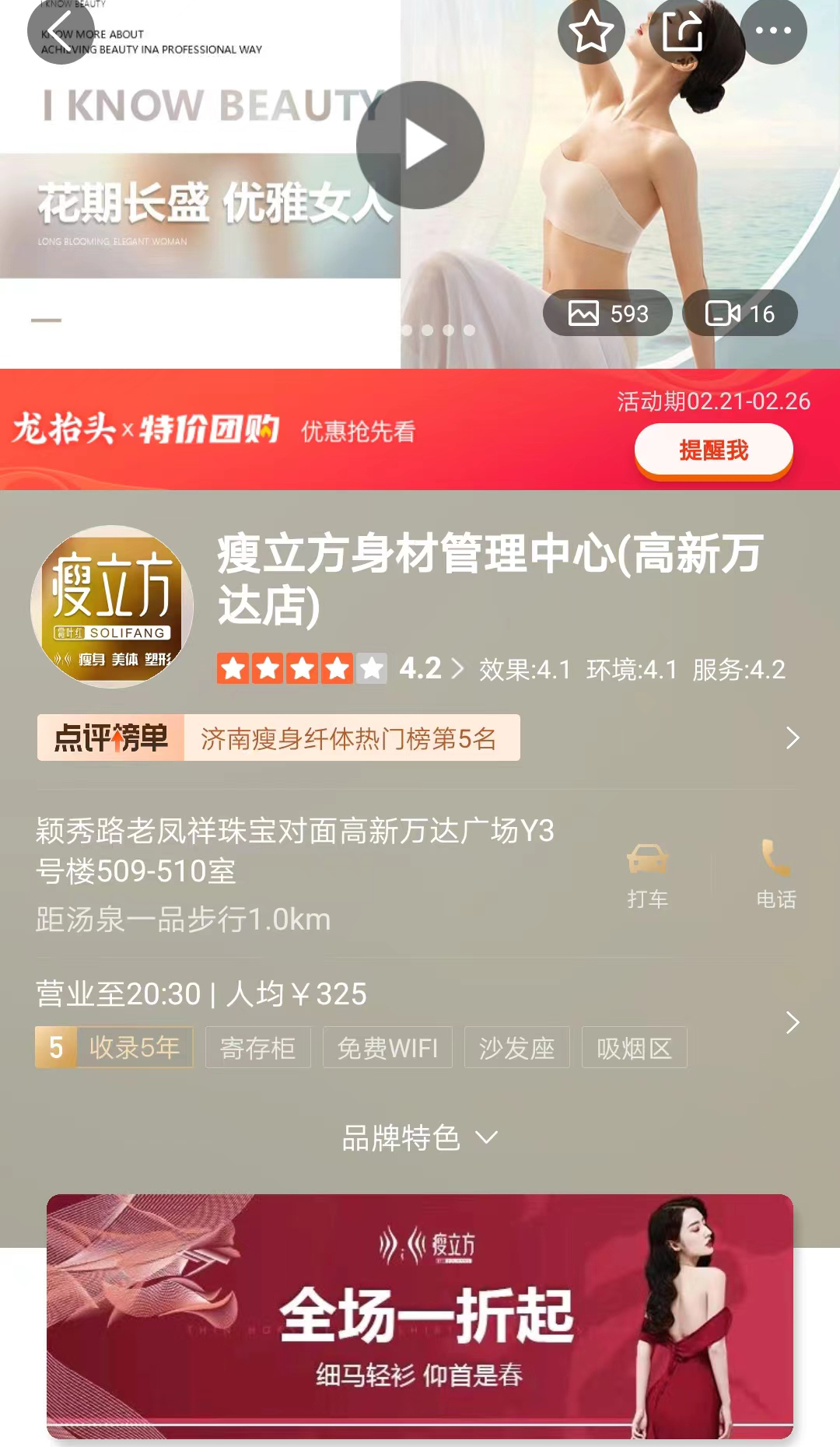View the 16 shop videos
The image size is (840, 1447).
tap(740, 314)
